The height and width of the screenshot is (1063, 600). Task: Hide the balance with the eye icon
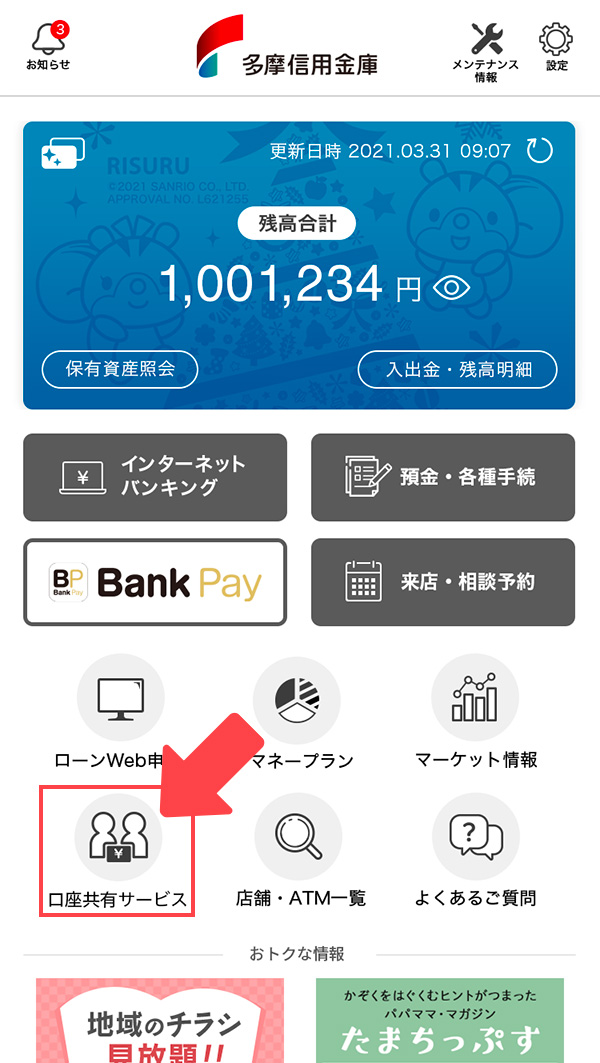click(x=452, y=288)
